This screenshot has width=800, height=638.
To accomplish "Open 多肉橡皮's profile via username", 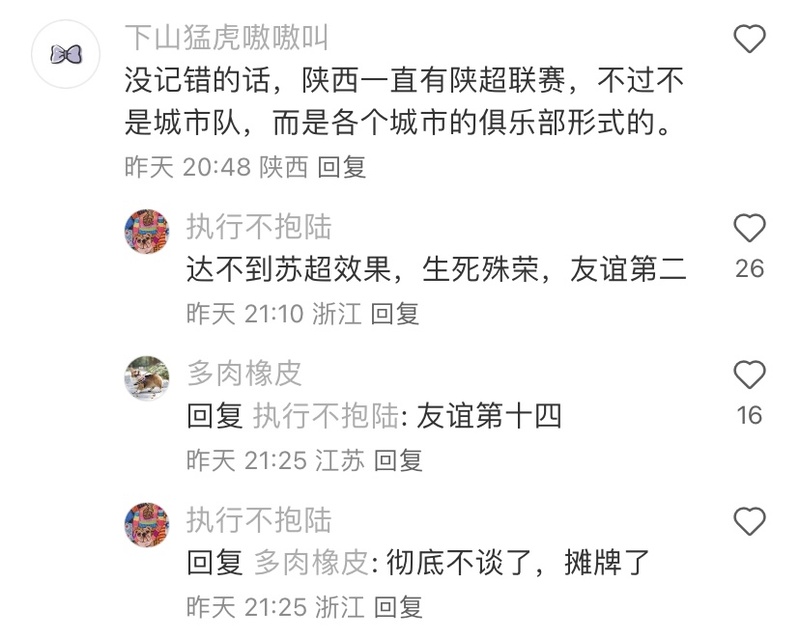I will click(x=244, y=374).
